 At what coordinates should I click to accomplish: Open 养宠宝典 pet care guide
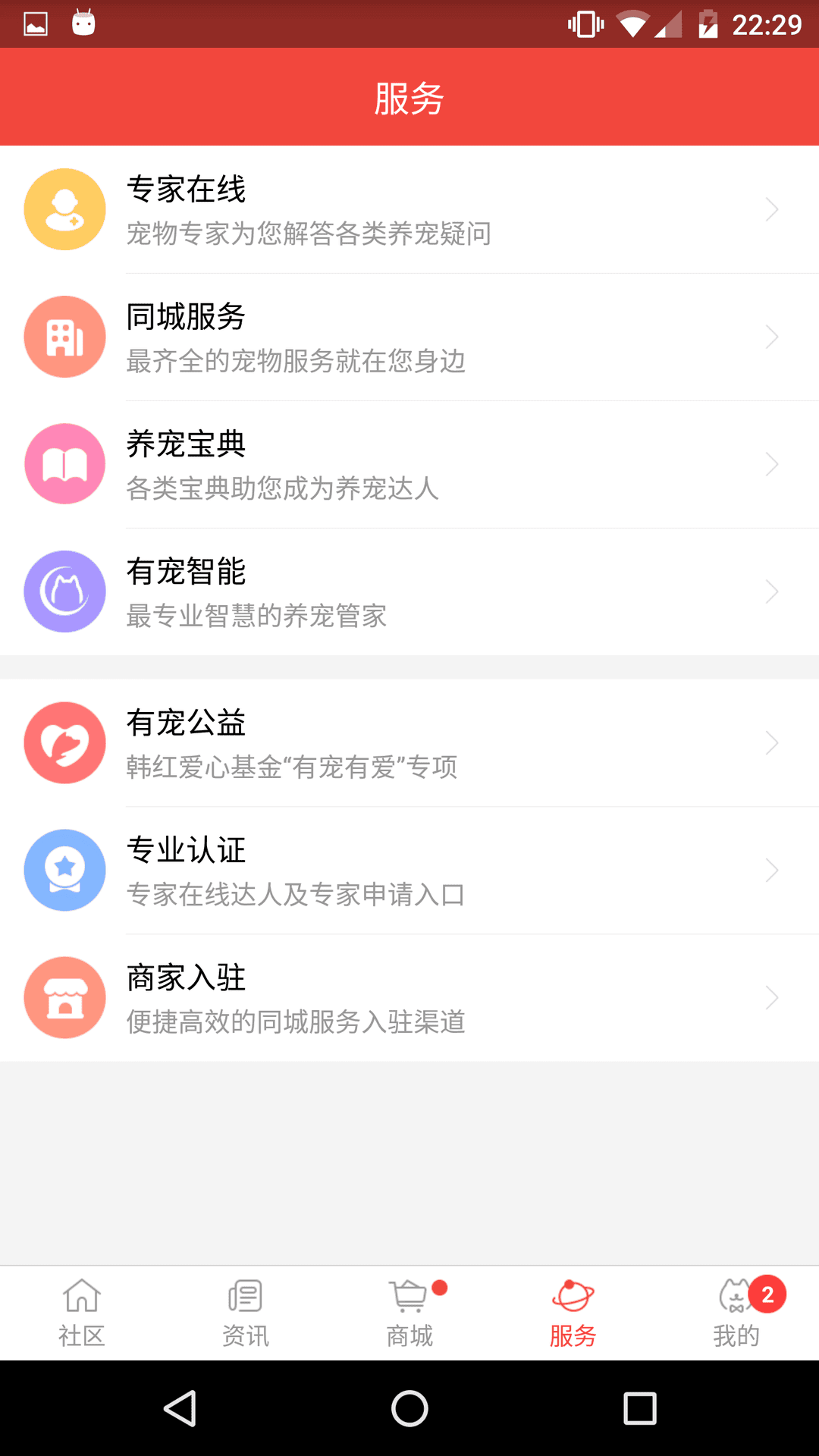tap(409, 464)
